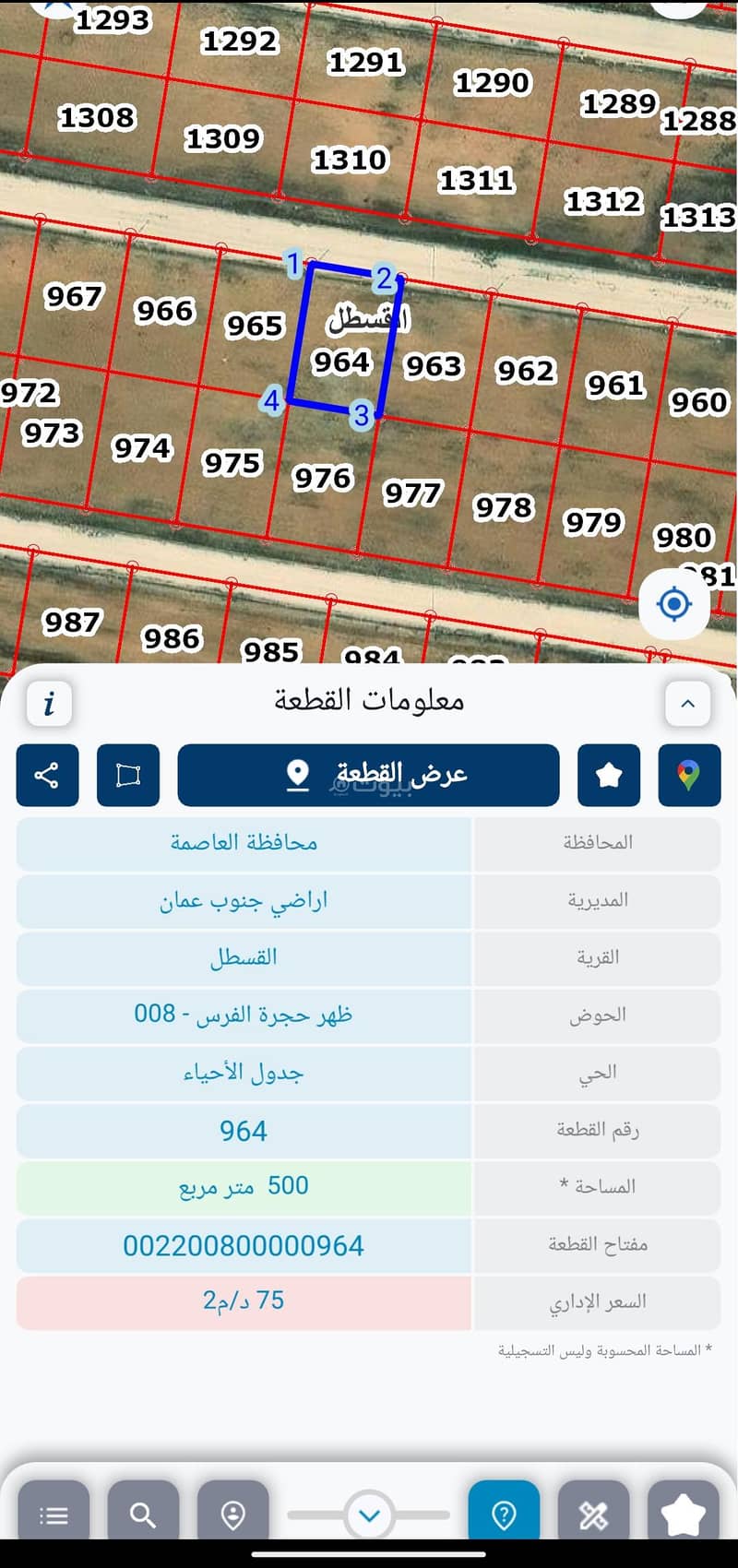Tap the location pin toolbar button
The height and width of the screenshot is (1568, 738).
[233, 1515]
